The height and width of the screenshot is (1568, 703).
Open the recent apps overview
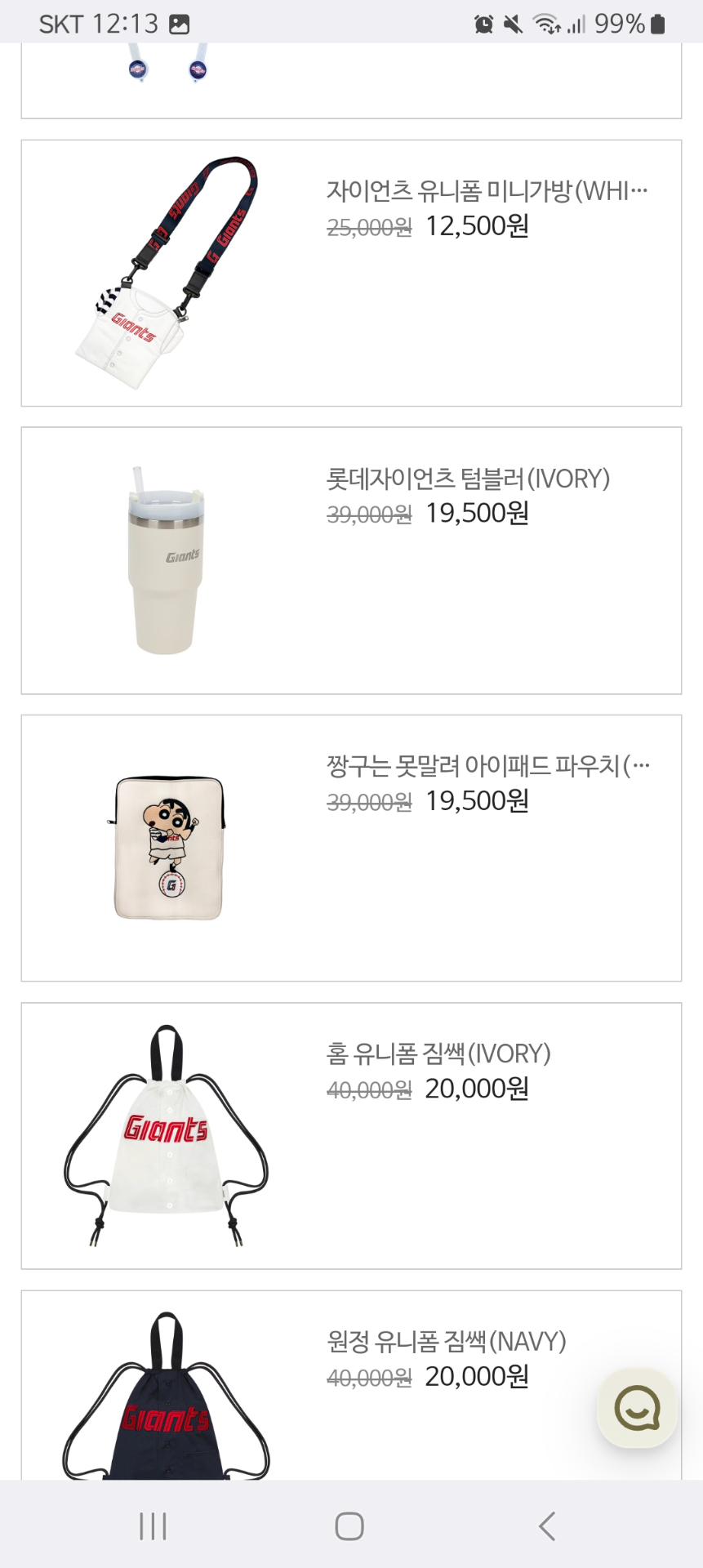[153, 1526]
